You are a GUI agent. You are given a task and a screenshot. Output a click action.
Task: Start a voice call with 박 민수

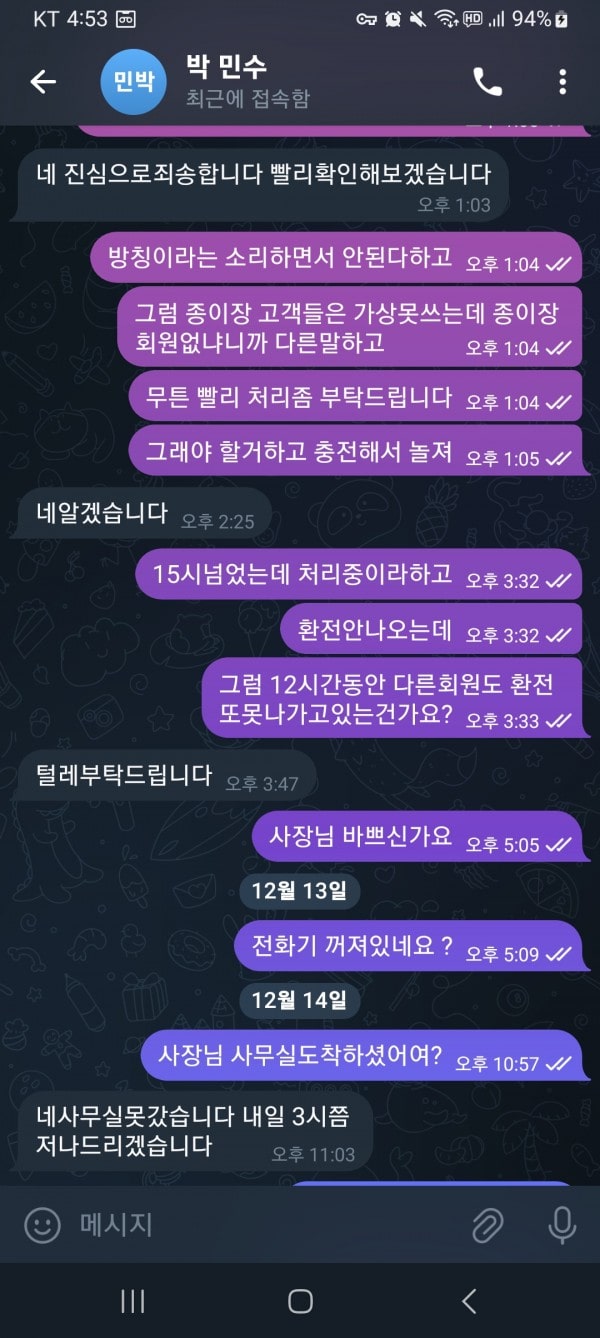(x=487, y=82)
